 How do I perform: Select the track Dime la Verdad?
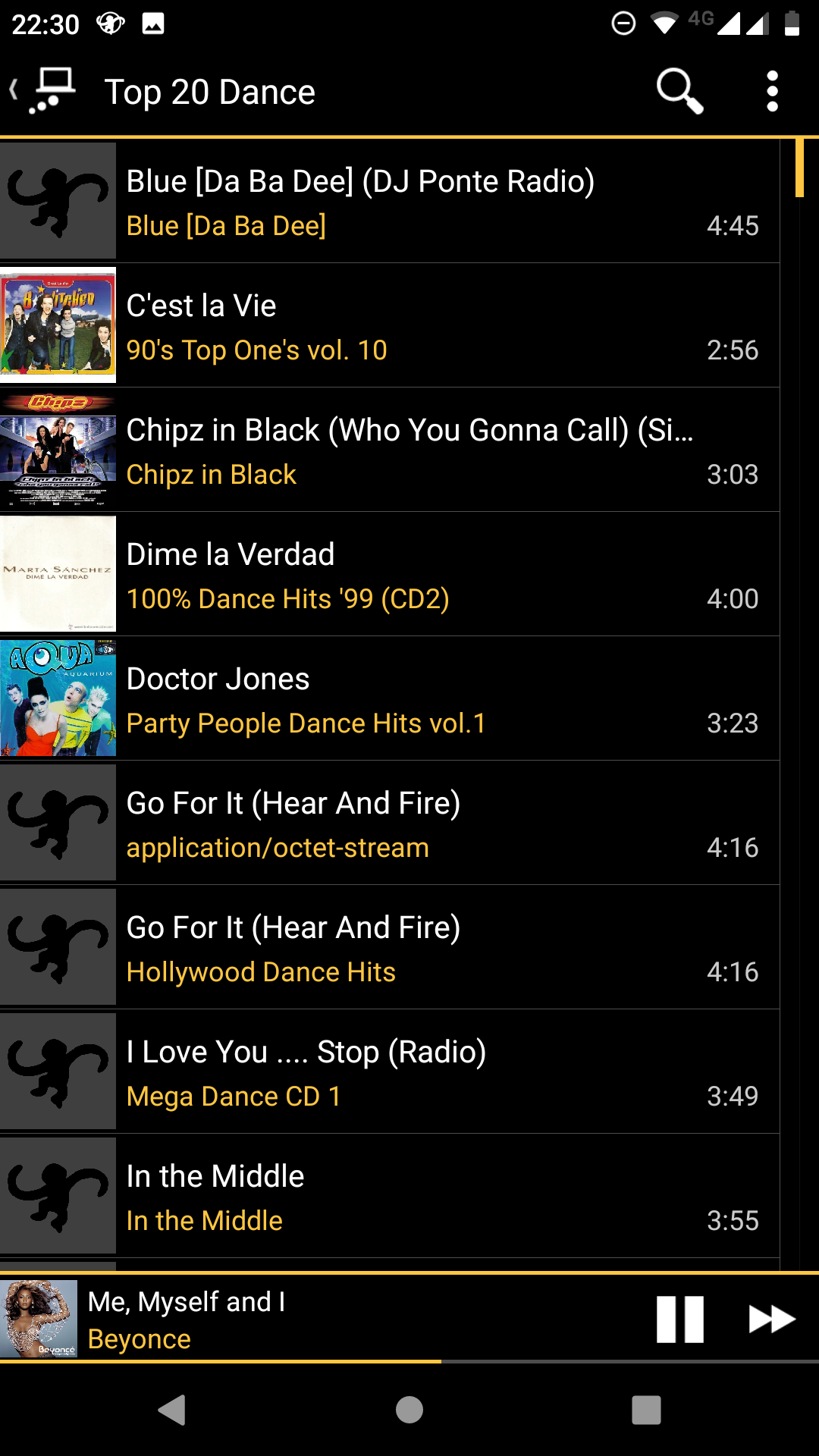409,575
